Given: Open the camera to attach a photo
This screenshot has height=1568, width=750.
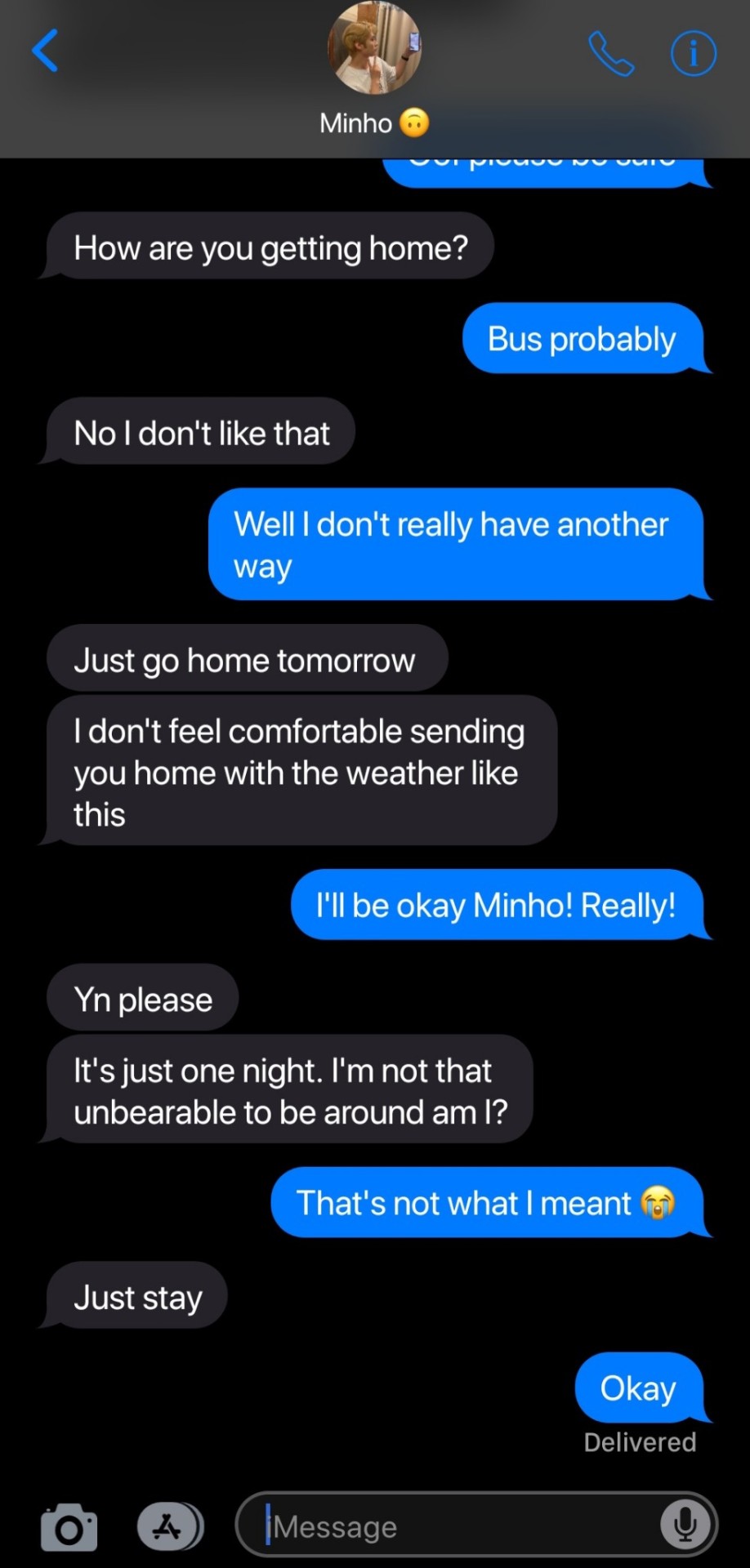Looking at the screenshot, I should pyautogui.click(x=69, y=1526).
